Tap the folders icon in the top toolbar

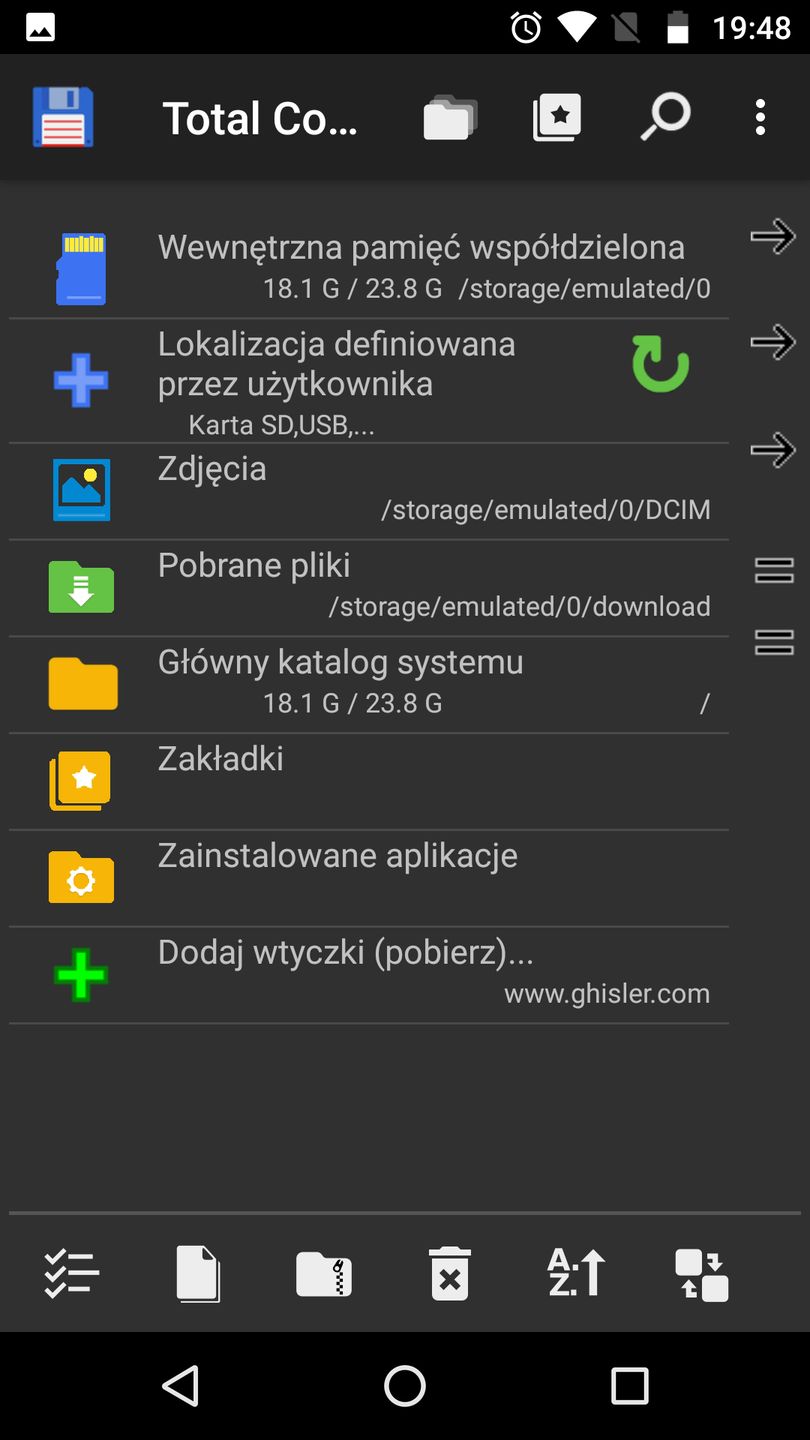coord(449,117)
